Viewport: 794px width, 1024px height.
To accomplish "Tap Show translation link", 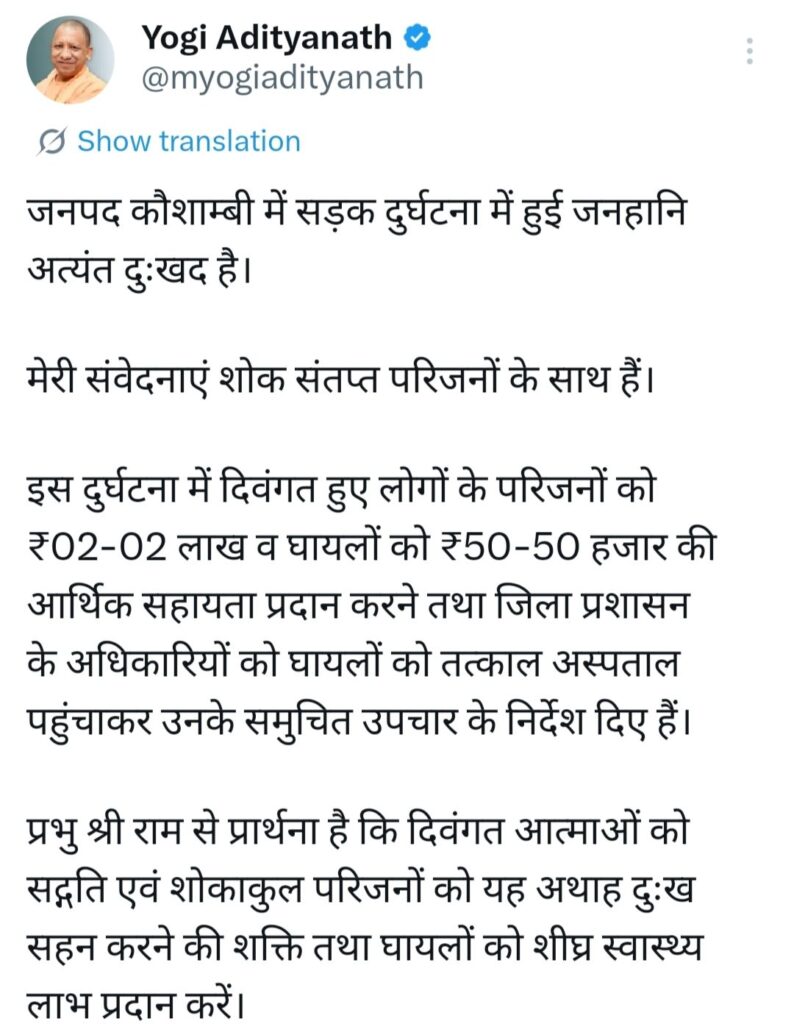I will click(188, 141).
